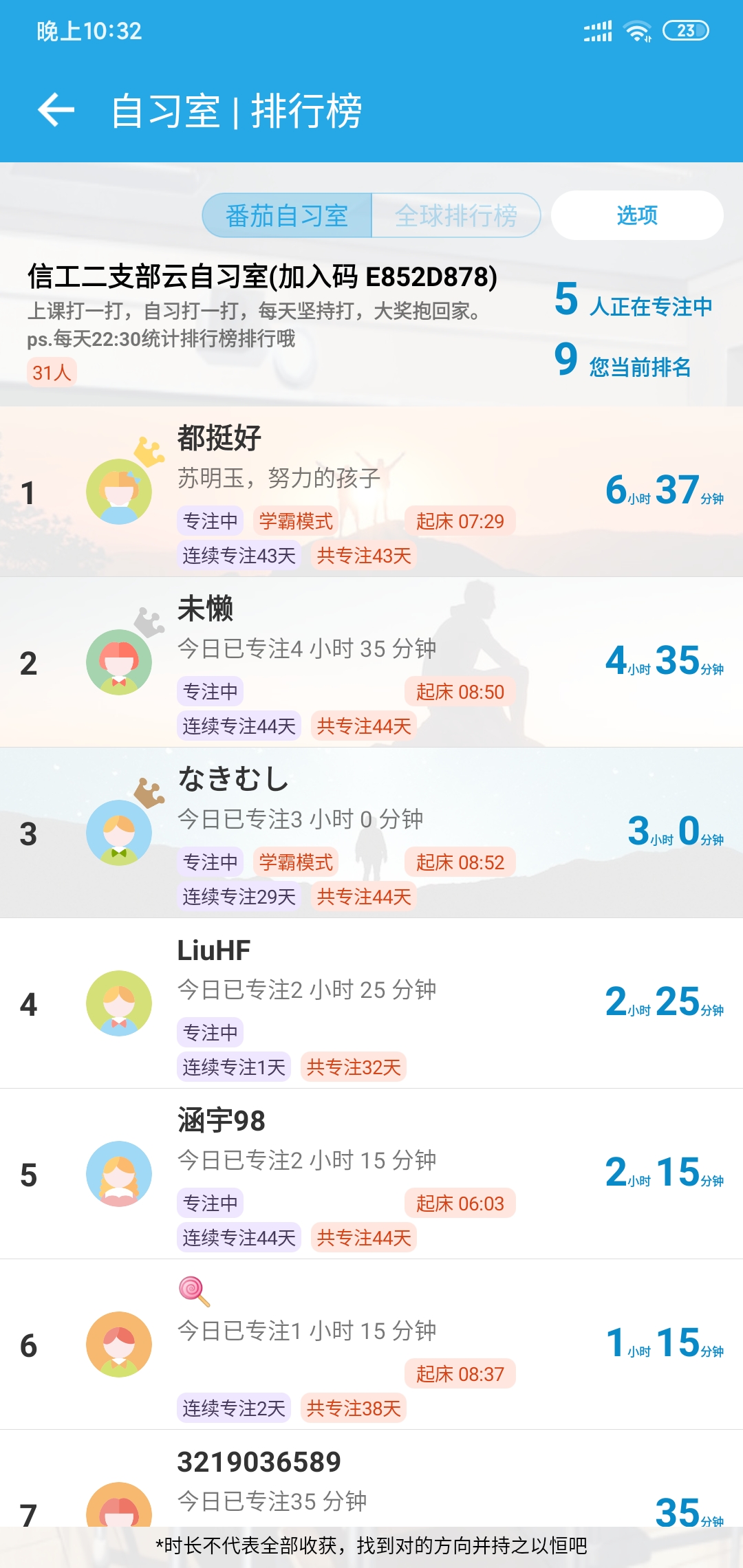Switch to the 全球排行榜 tab

pos(456,216)
